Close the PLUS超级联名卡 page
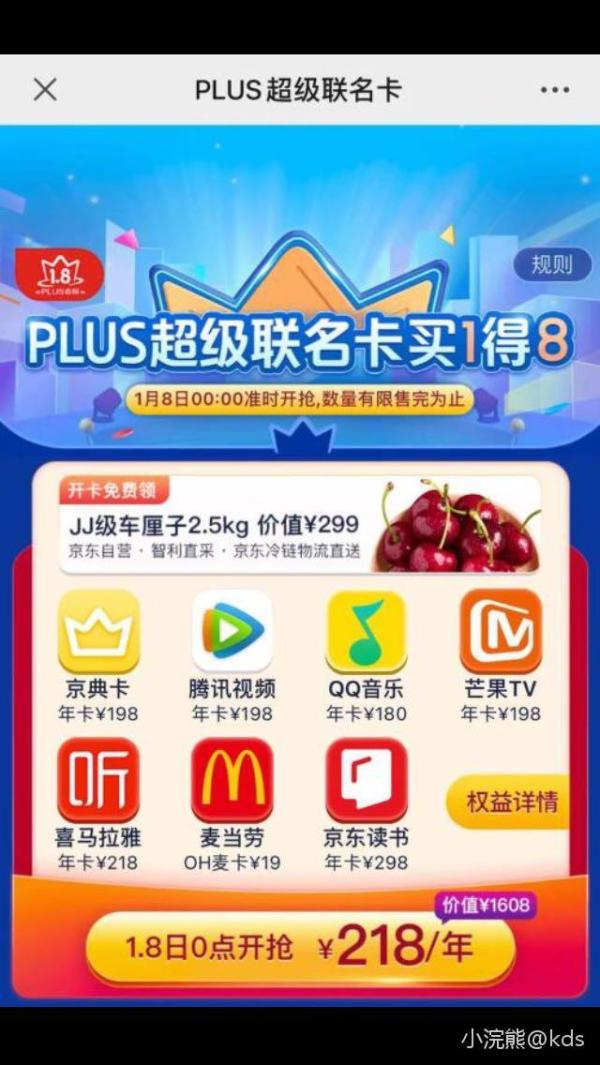Screen dimensions: 600x1065 [x=45, y=90]
